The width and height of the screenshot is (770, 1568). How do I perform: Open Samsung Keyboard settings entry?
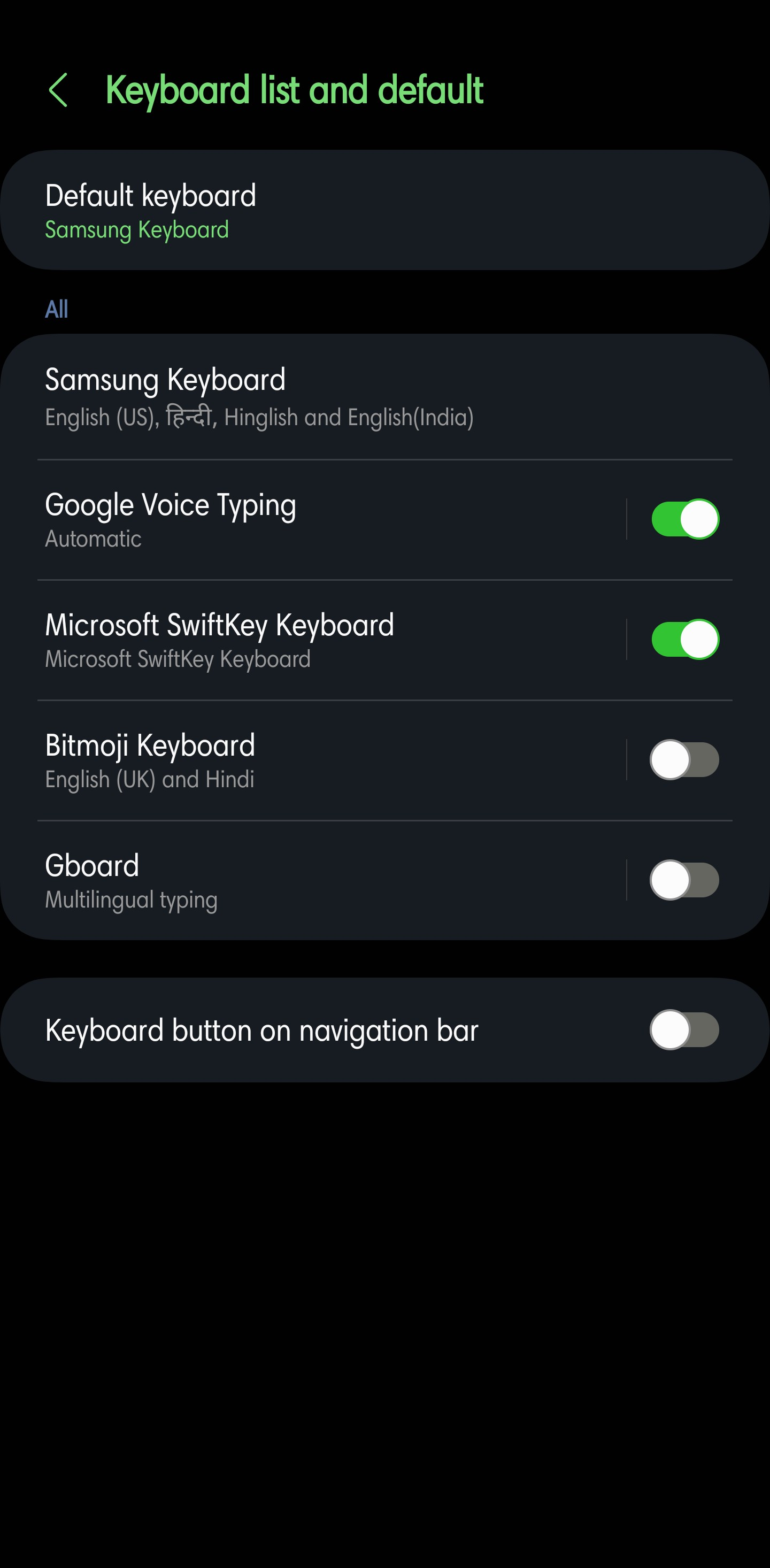pos(166,380)
